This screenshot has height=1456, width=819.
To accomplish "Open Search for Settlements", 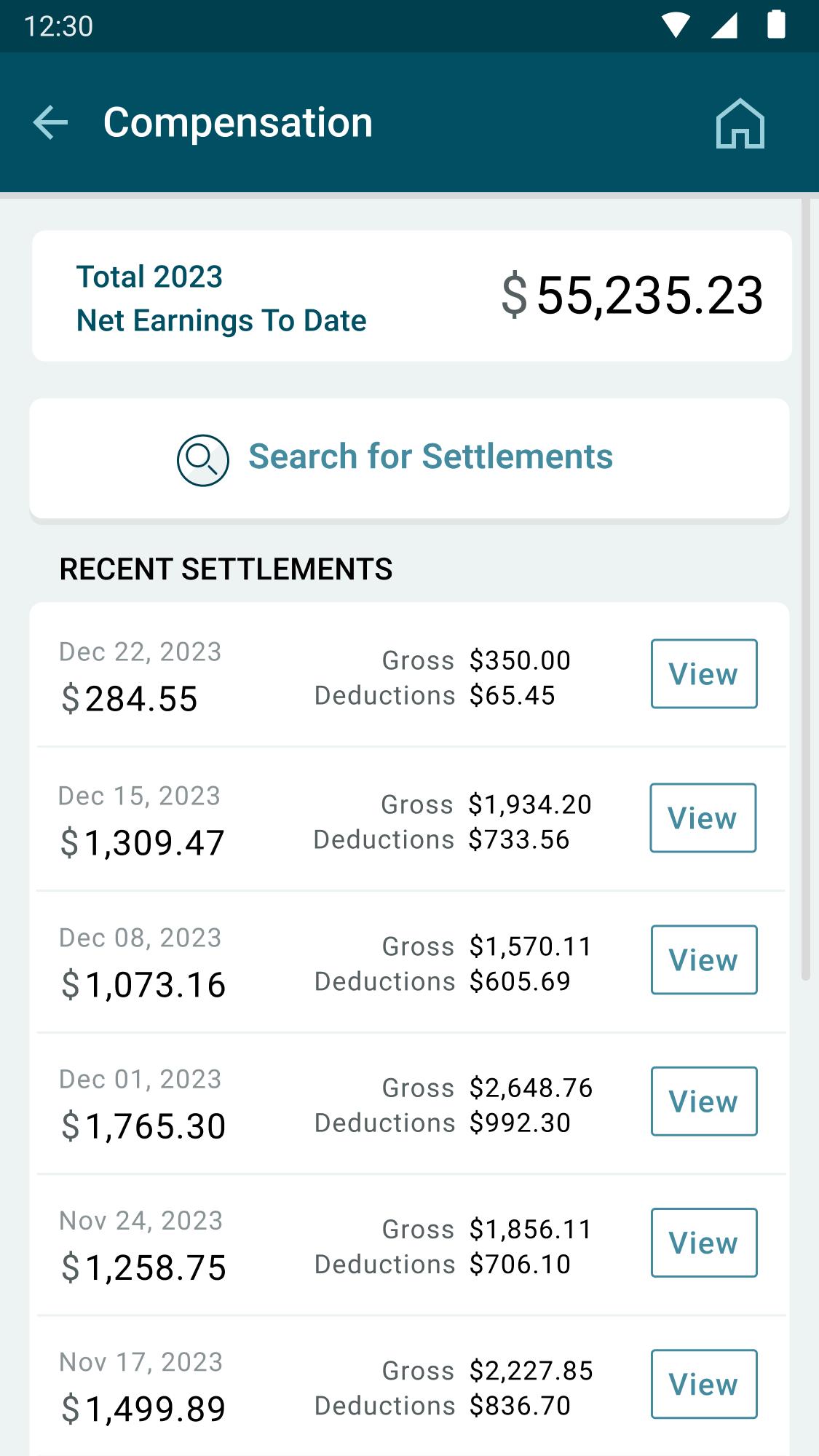I will point(409,459).
